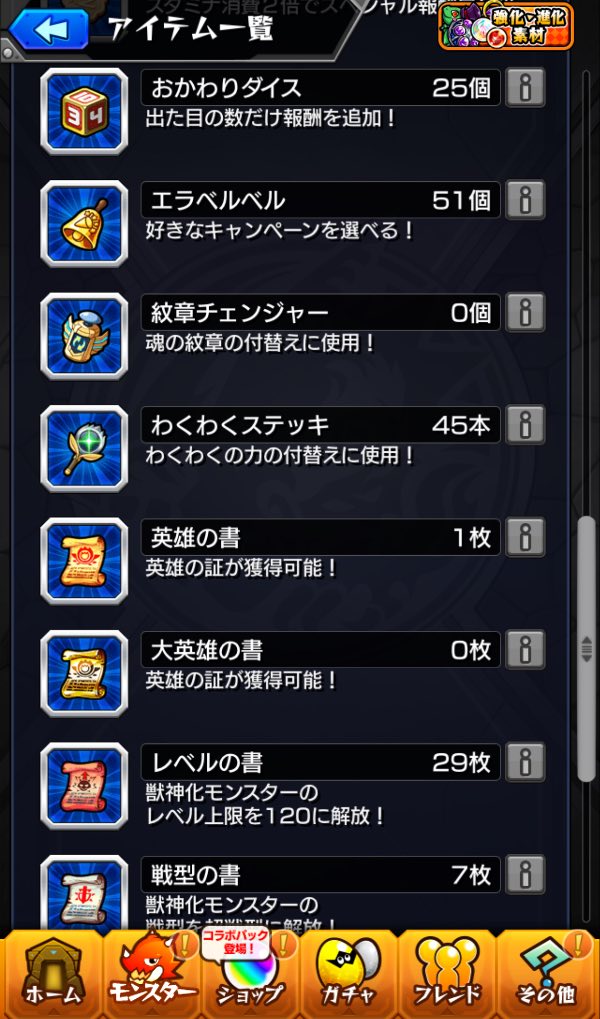This screenshot has width=600, height=1019.
Task: Show info for わくわくステッキ
Action: point(525,425)
